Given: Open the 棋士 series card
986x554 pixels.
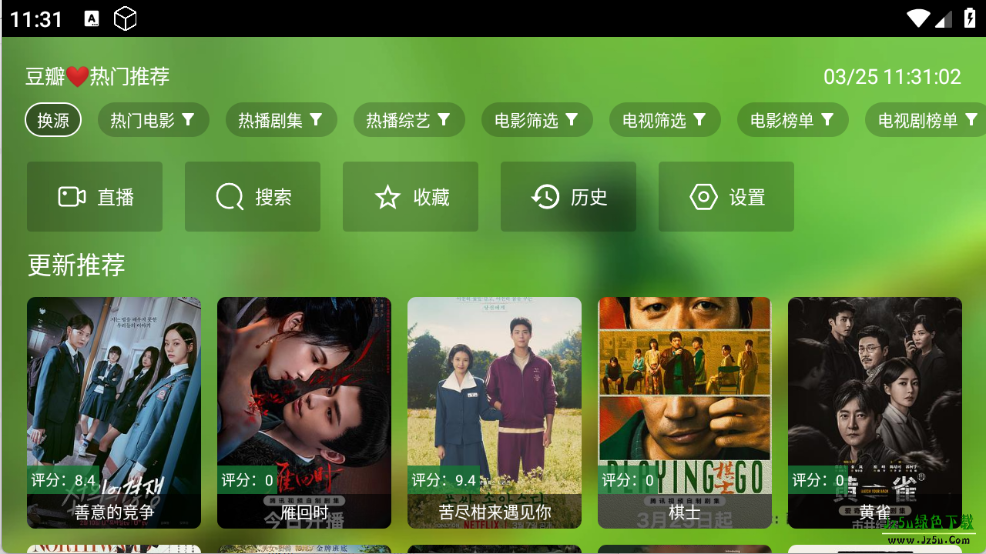Looking at the screenshot, I should click(x=685, y=412).
